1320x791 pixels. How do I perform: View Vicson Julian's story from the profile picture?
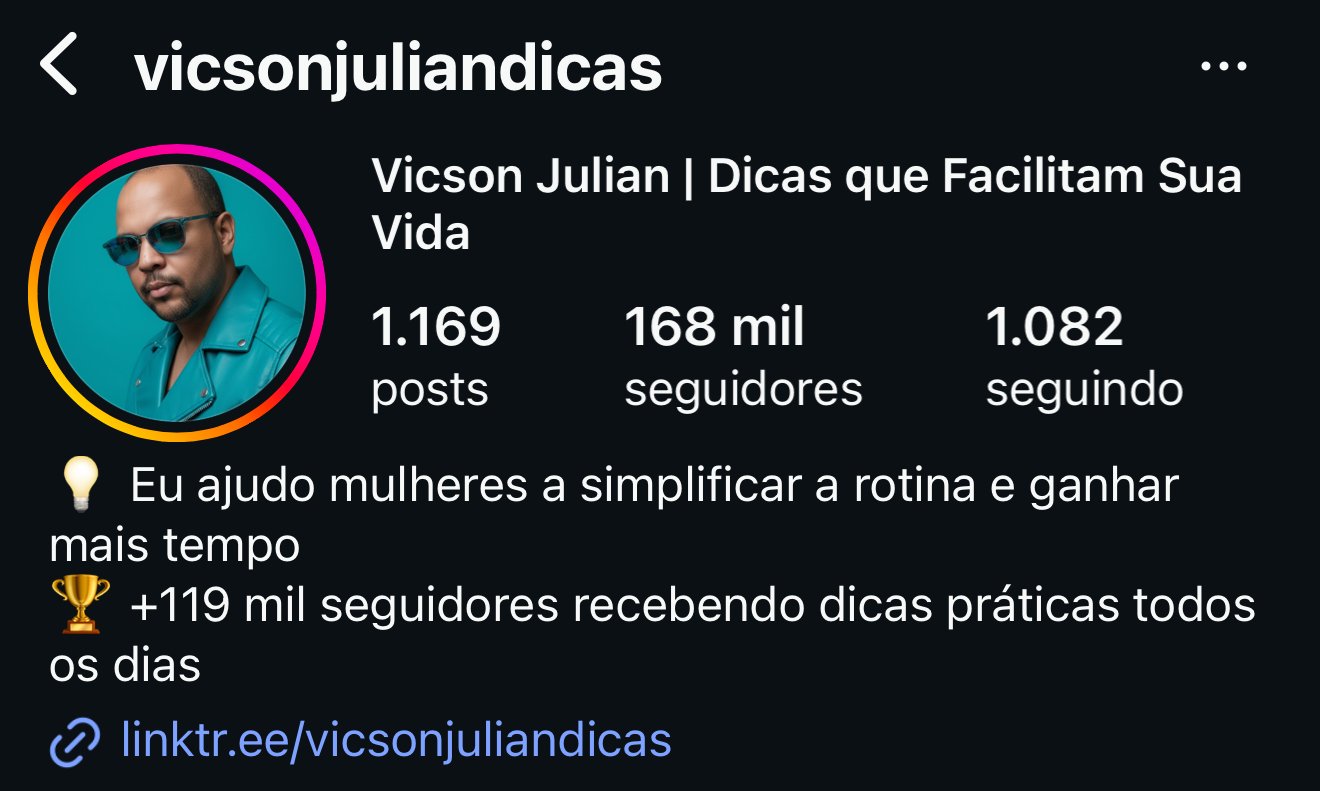176,293
